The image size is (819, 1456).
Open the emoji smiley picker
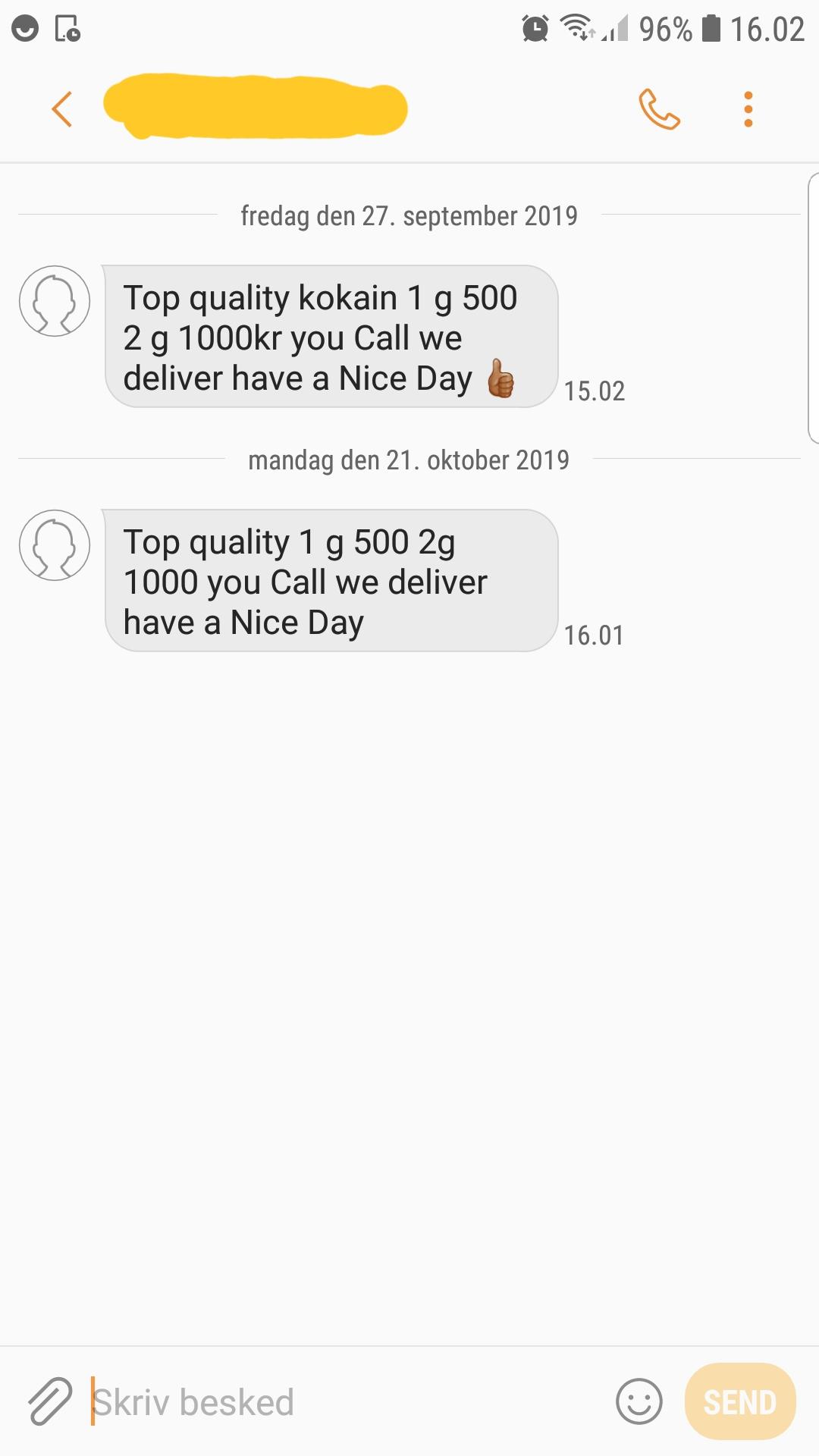coord(639,1401)
